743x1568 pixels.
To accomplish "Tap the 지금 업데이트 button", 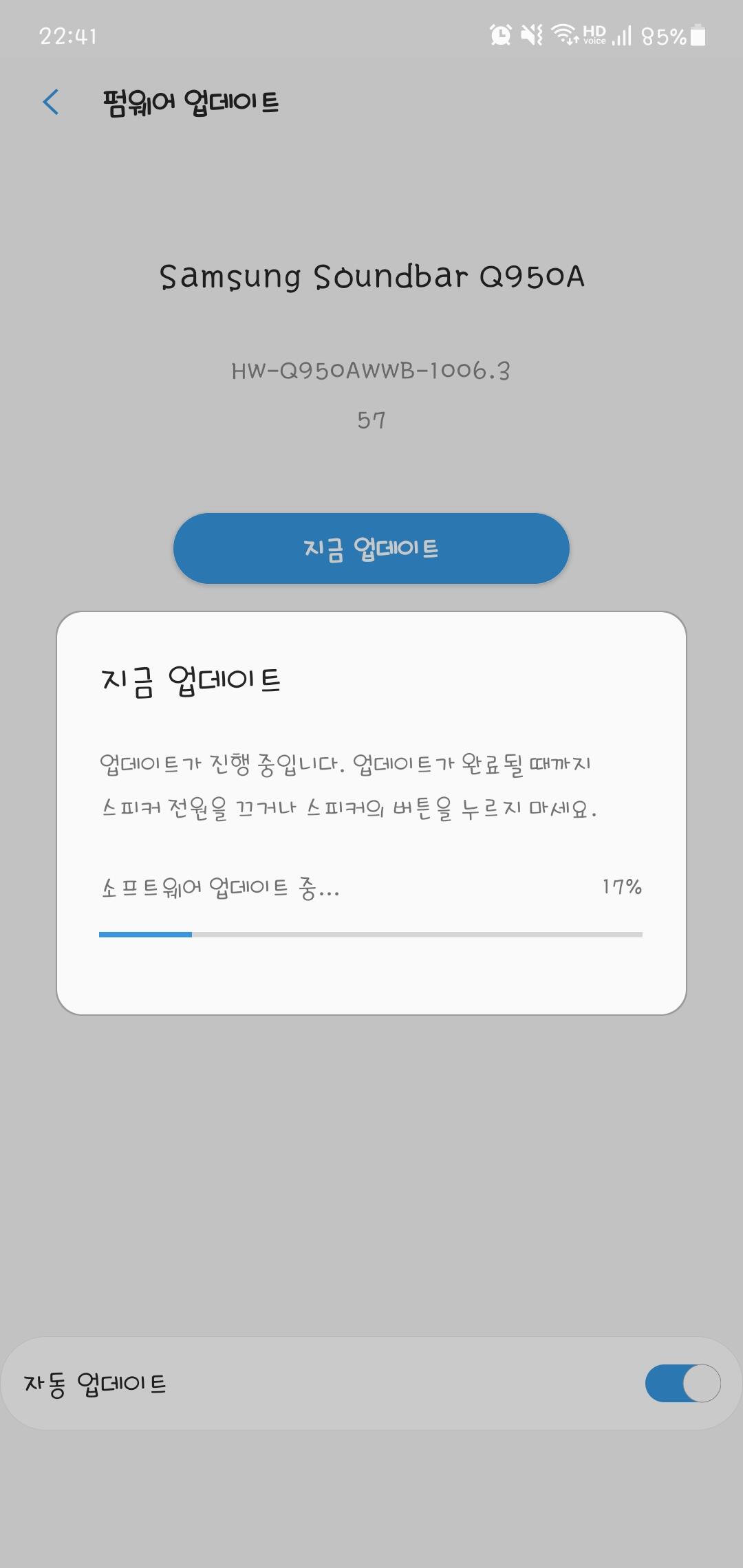I will click(x=371, y=548).
